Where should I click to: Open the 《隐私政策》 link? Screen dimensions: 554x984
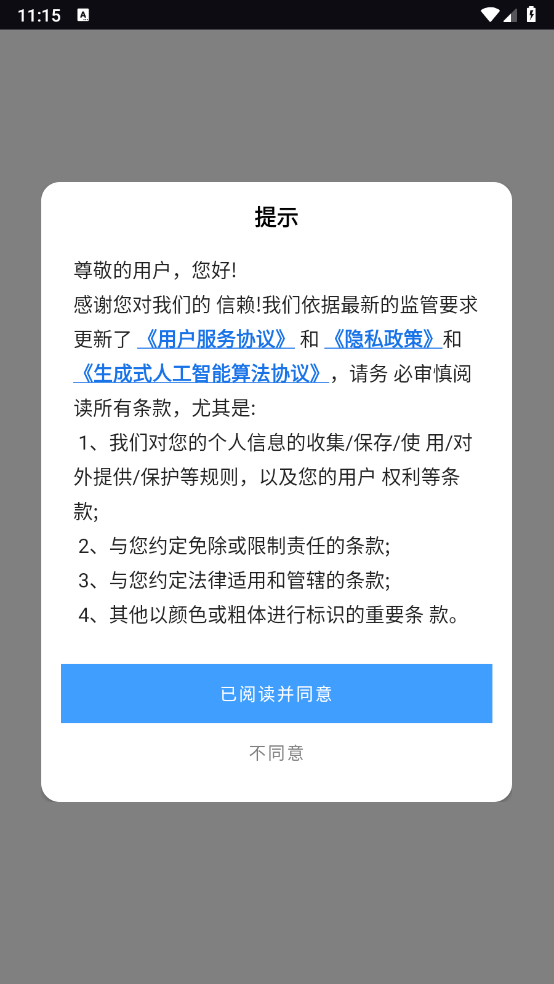[x=383, y=340]
